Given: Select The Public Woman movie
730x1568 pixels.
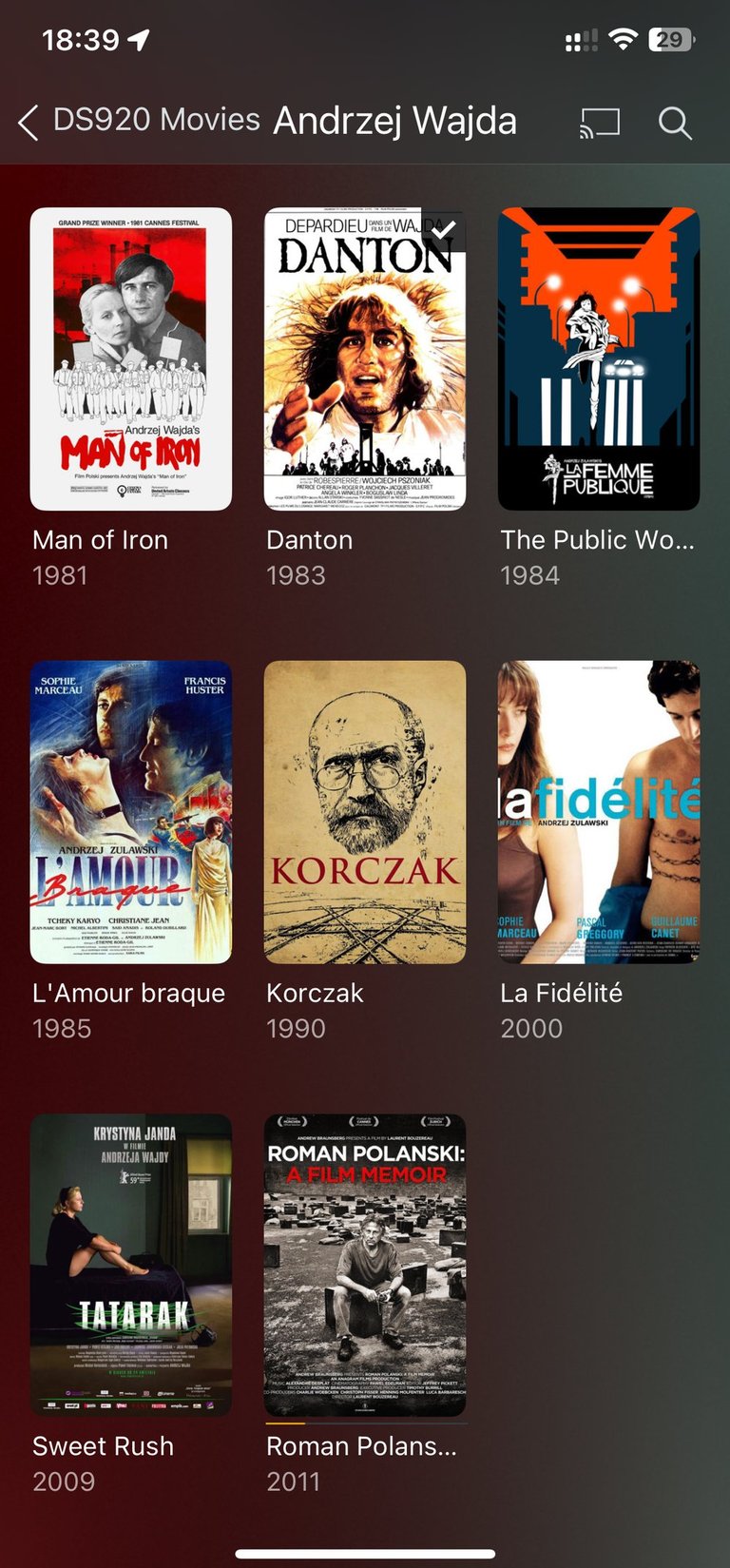Looking at the screenshot, I should click(x=599, y=359).
